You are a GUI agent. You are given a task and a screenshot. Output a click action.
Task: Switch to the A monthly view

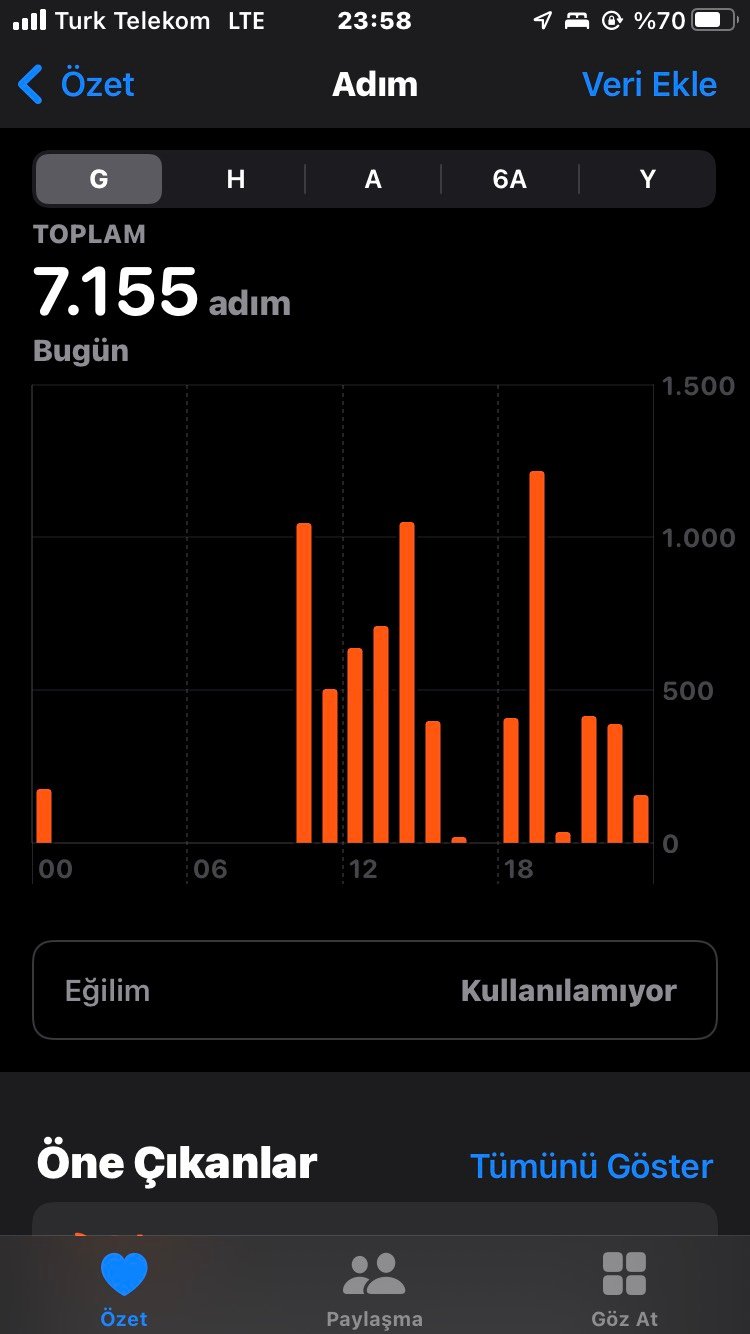pos(373,179)
